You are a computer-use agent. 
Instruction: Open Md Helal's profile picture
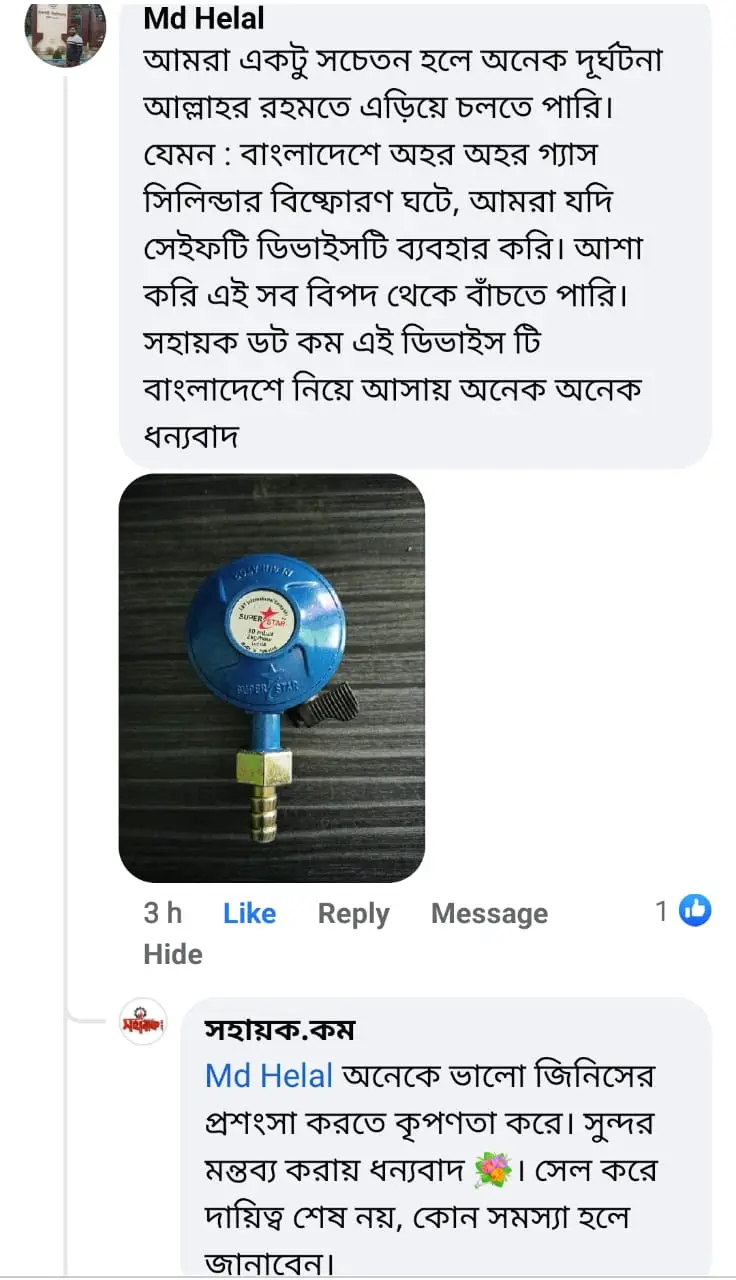(x=65, y=34)
